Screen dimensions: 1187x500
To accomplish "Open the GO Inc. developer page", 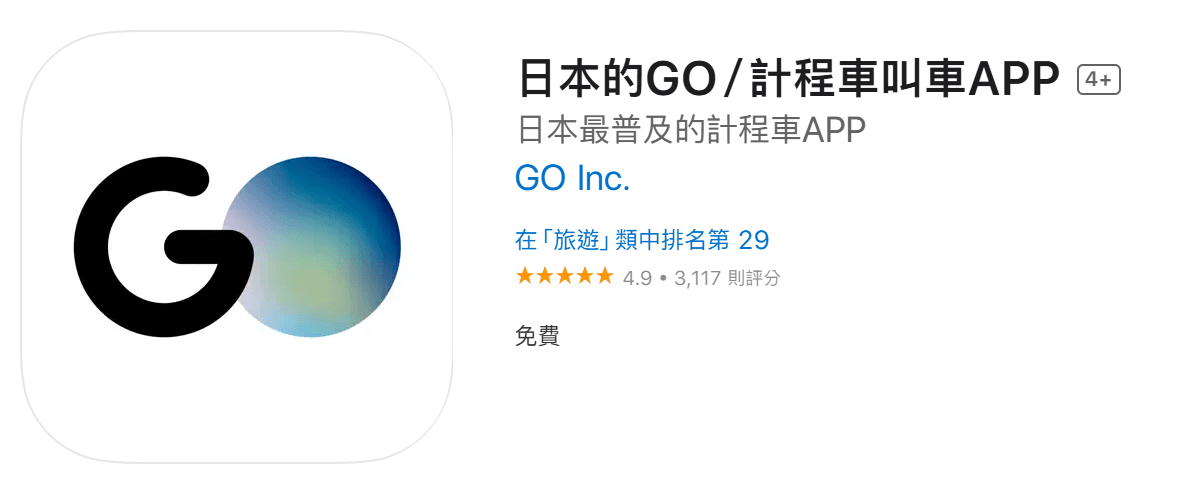I will [572, 178].
